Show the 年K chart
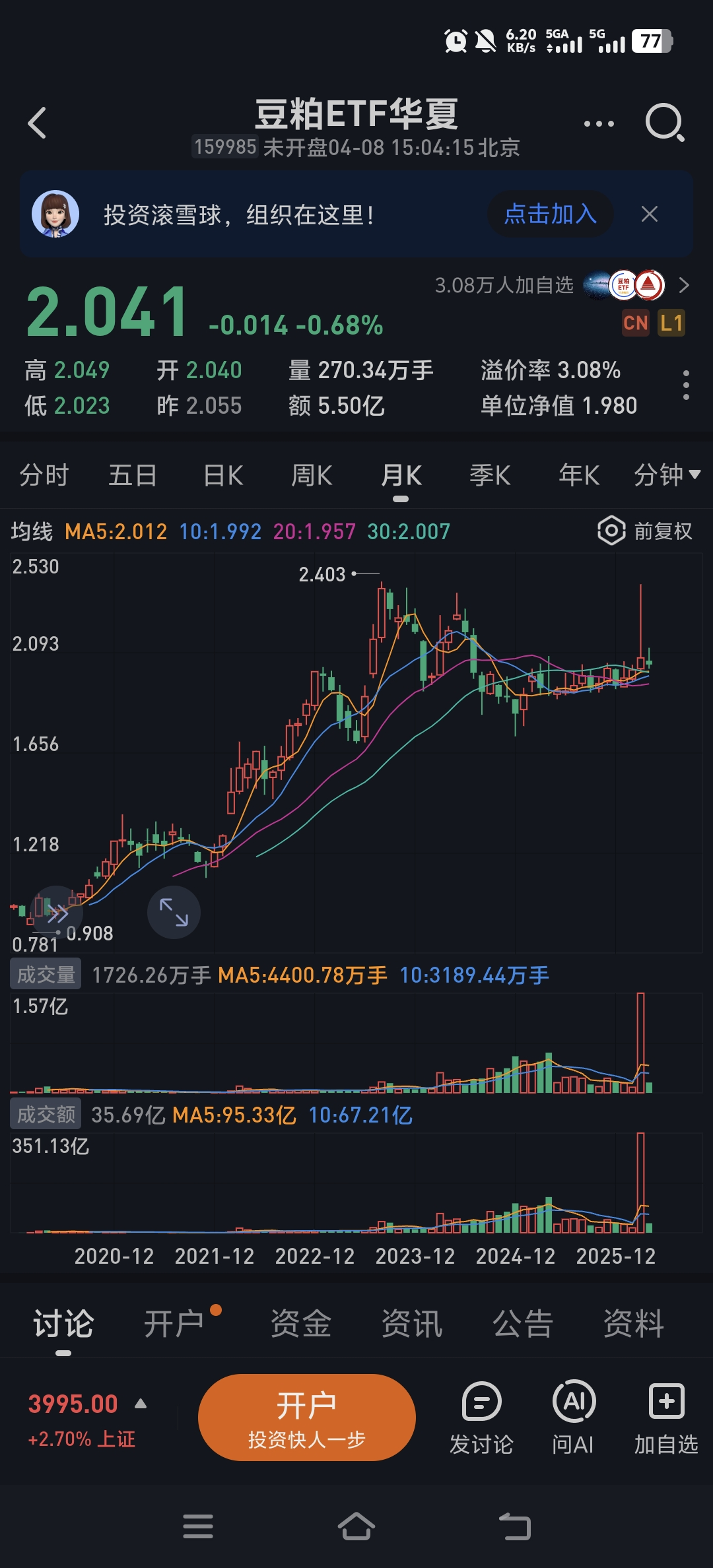Screen dimensions: 713x1568 [579, 476]
